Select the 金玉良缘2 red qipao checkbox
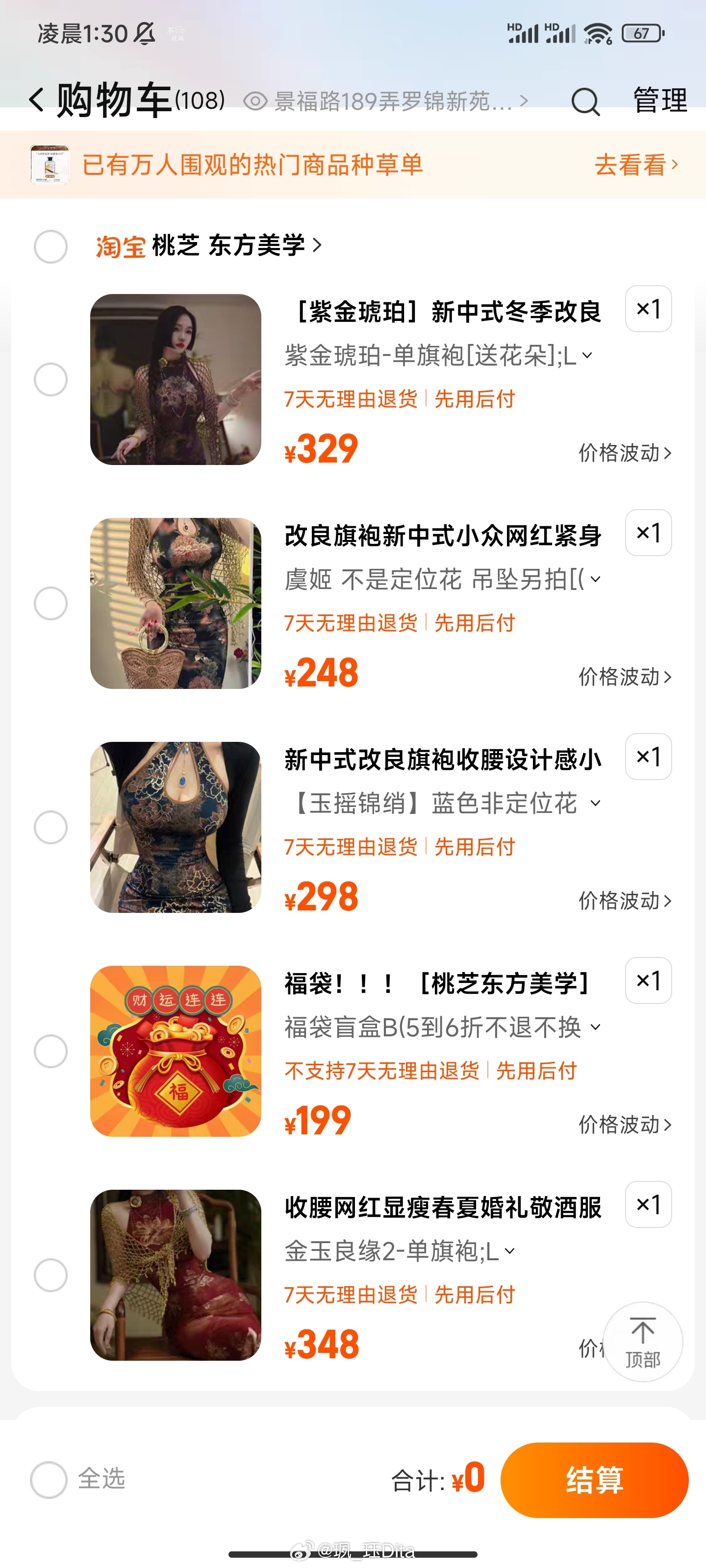Screen dimensions: 706x1568 [x=50, y=1275]
